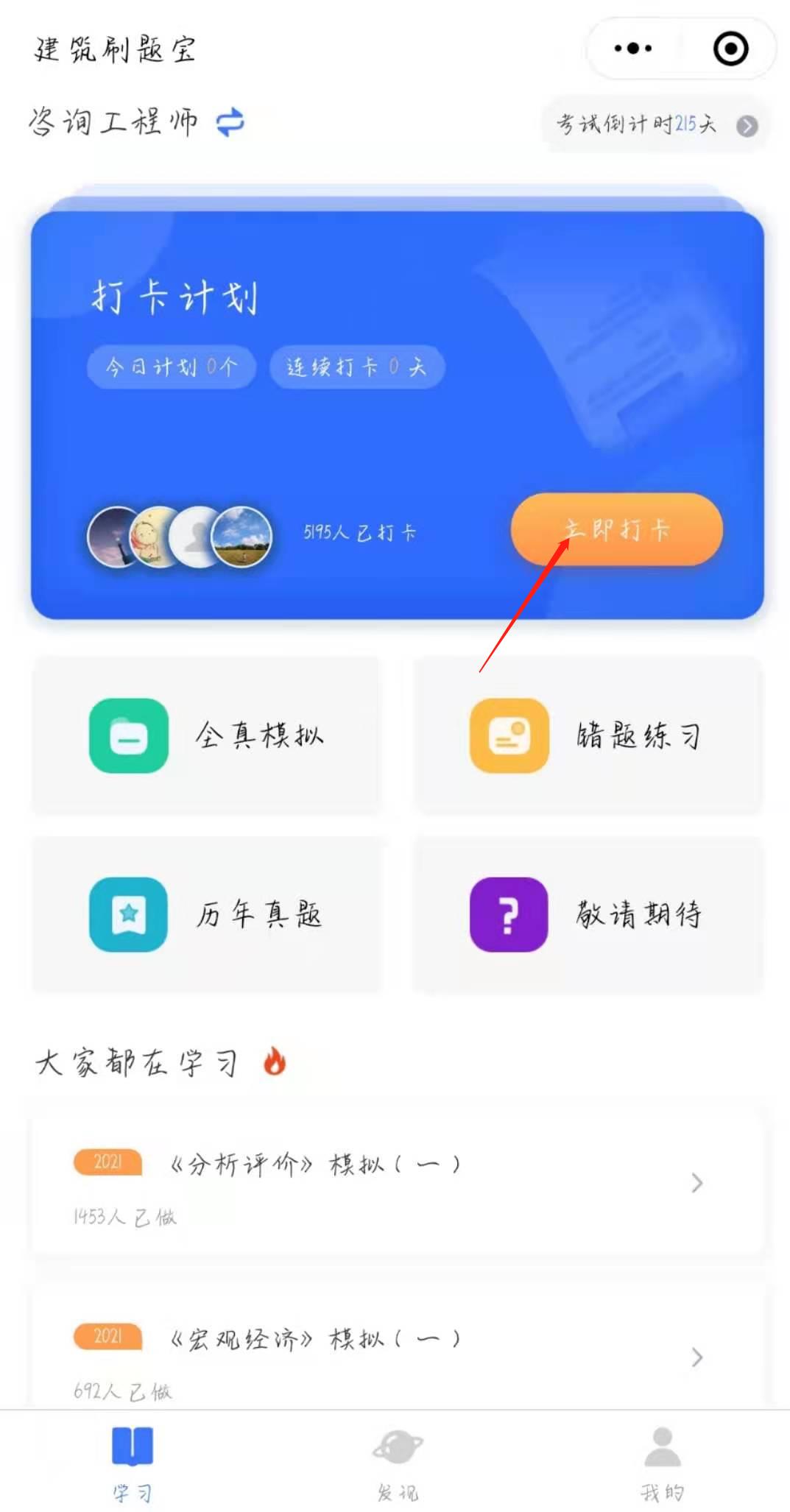The image size is (790, 1512).
Task: Open《分析评价》模拟（一）
Action: [398, 1184]
